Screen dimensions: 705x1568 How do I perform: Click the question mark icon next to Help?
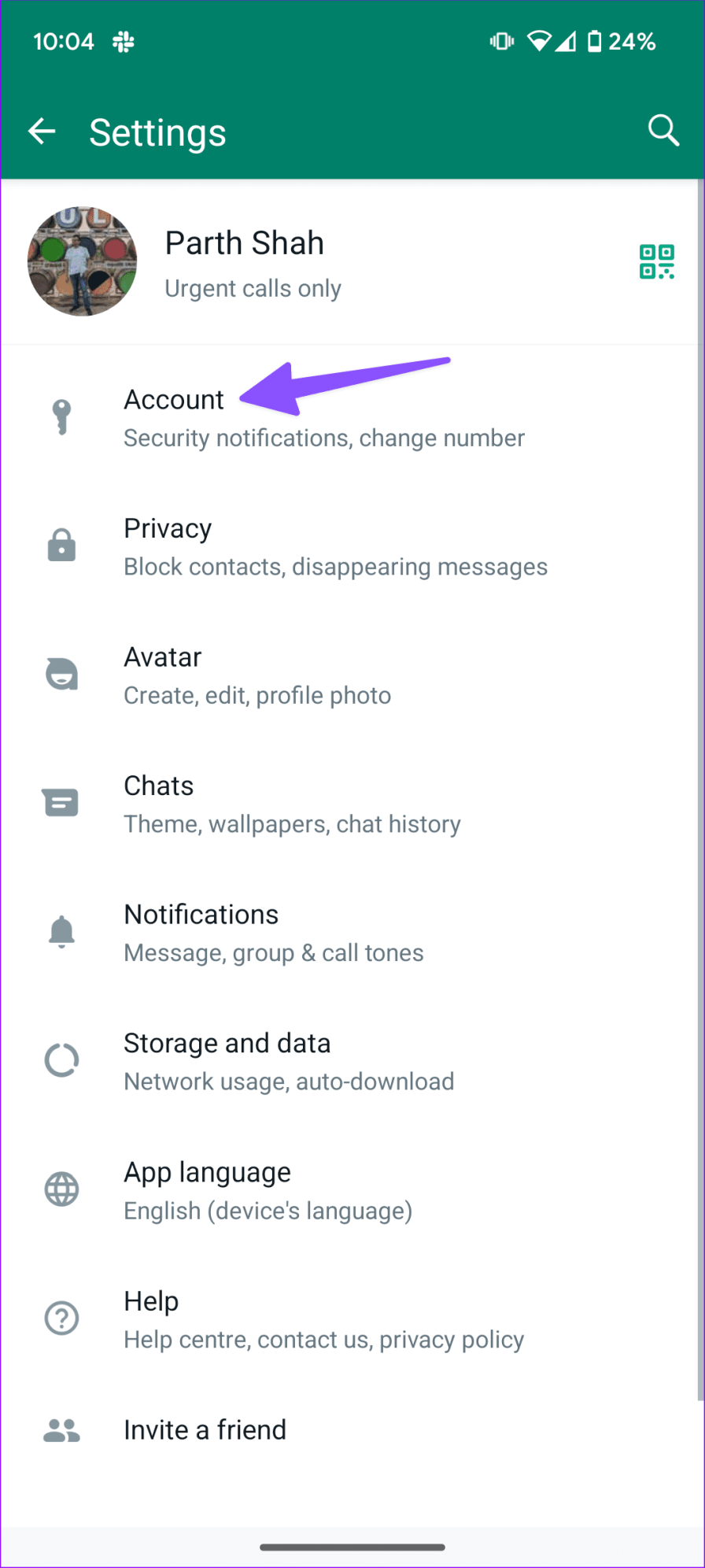pos(61,1318)
